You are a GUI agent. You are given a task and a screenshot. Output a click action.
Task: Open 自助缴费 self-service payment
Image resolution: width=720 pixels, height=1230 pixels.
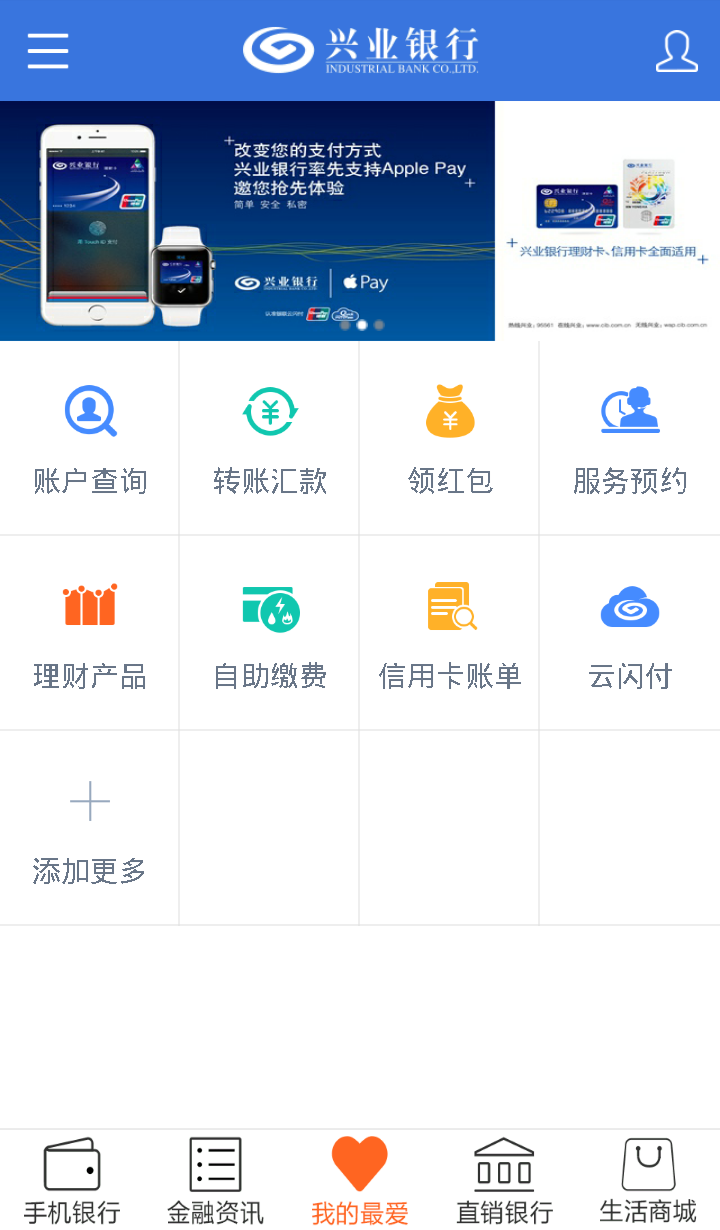point(270,633)
